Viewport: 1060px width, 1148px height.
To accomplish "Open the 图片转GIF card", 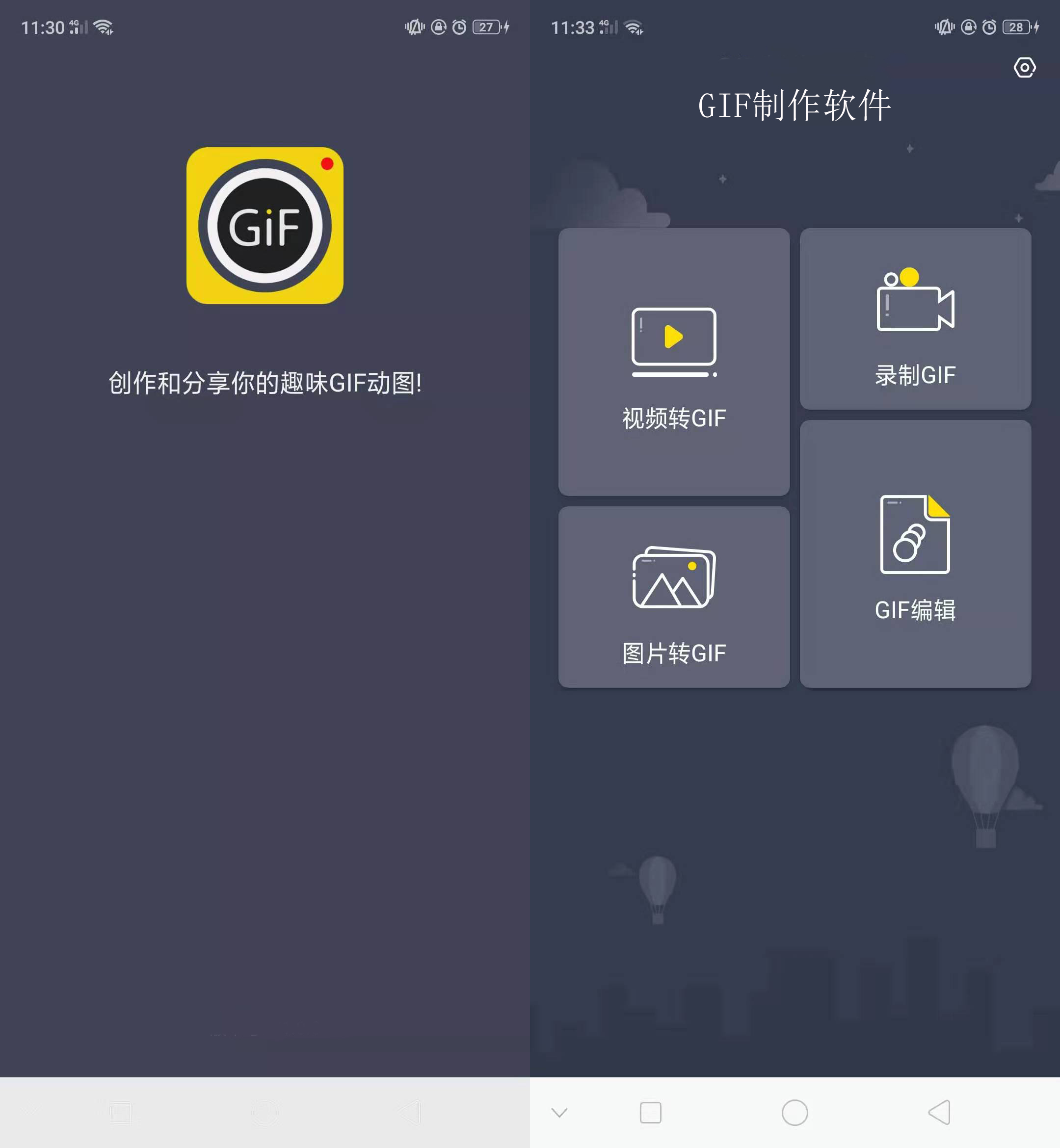I will [x=674, y=597].
